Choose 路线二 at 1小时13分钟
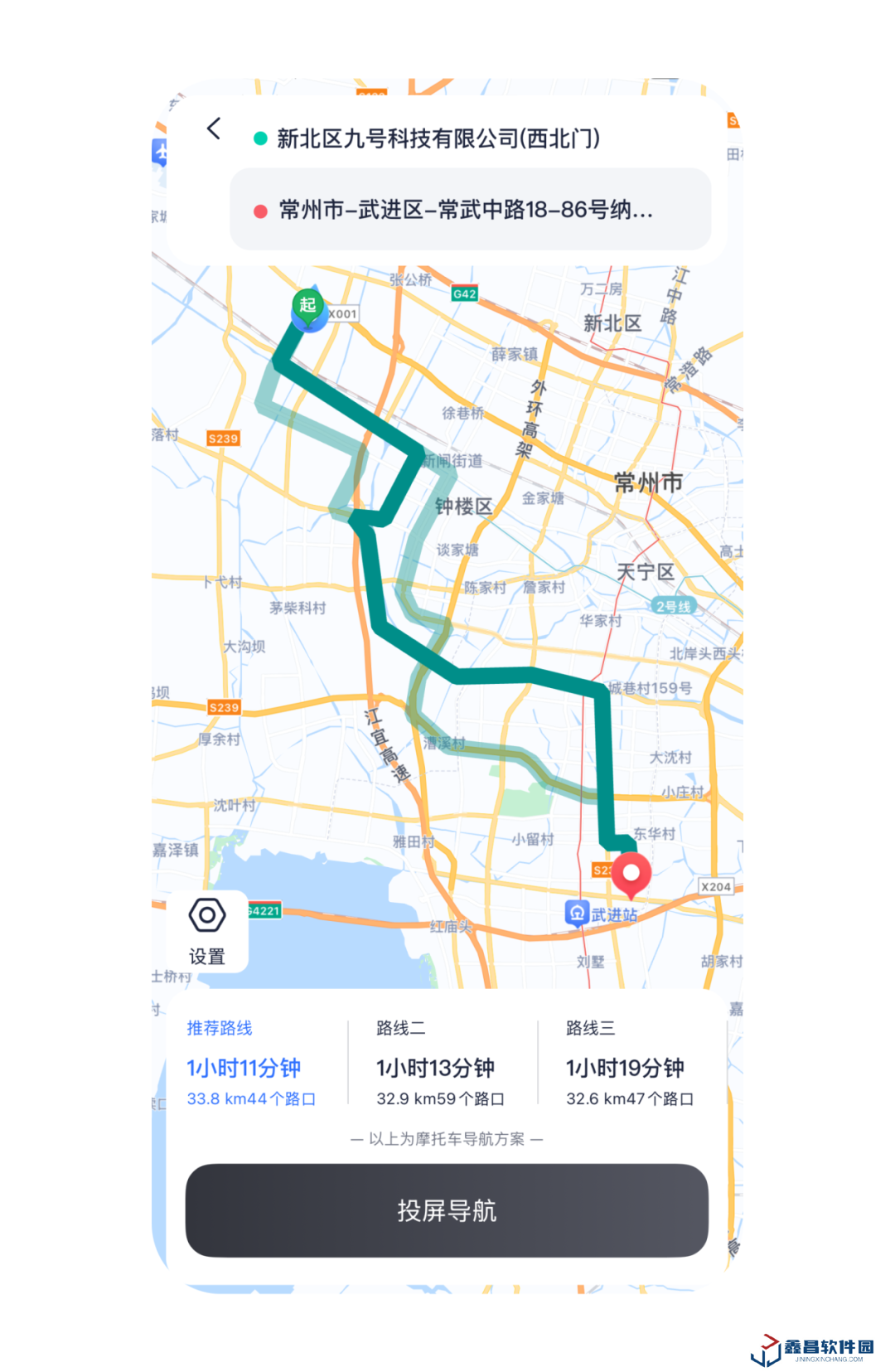This screenshot has width=895, height=1372. point(440,1064)
